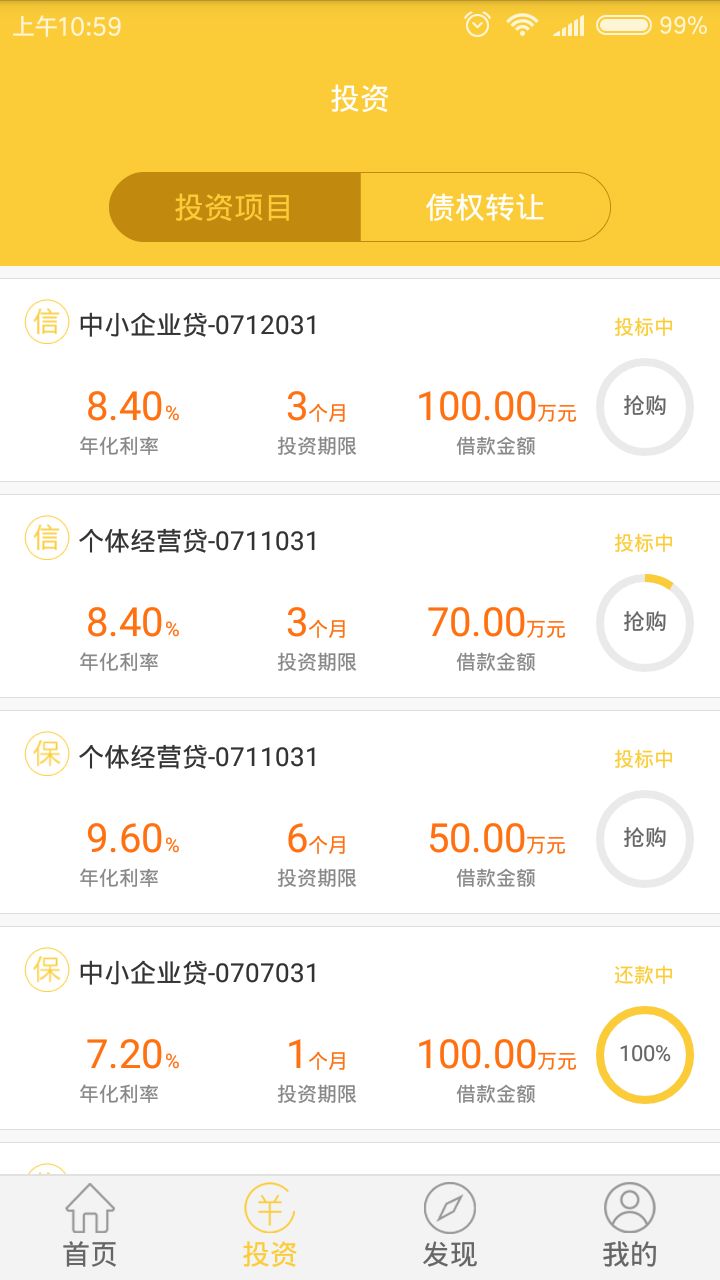Tap 抢购 on 中小企业贷-0712031
This screenshot has width=720, height=1280.
point(645,407)
